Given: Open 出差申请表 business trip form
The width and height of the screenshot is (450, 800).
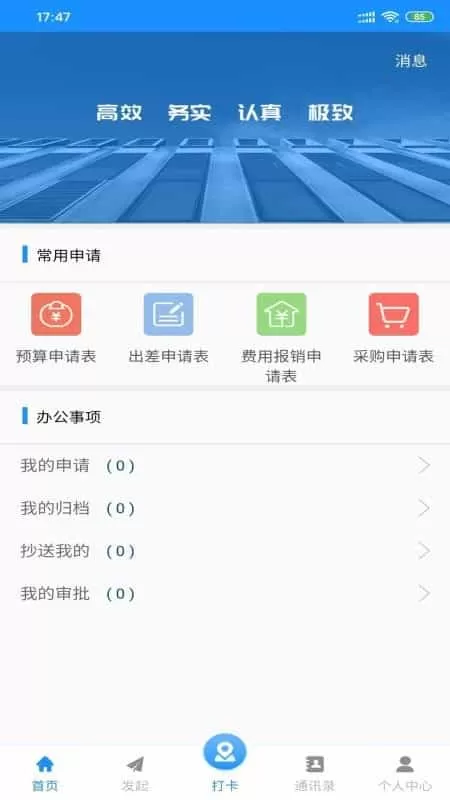Looking at the screenshot, I should click(x=168, y=329).
